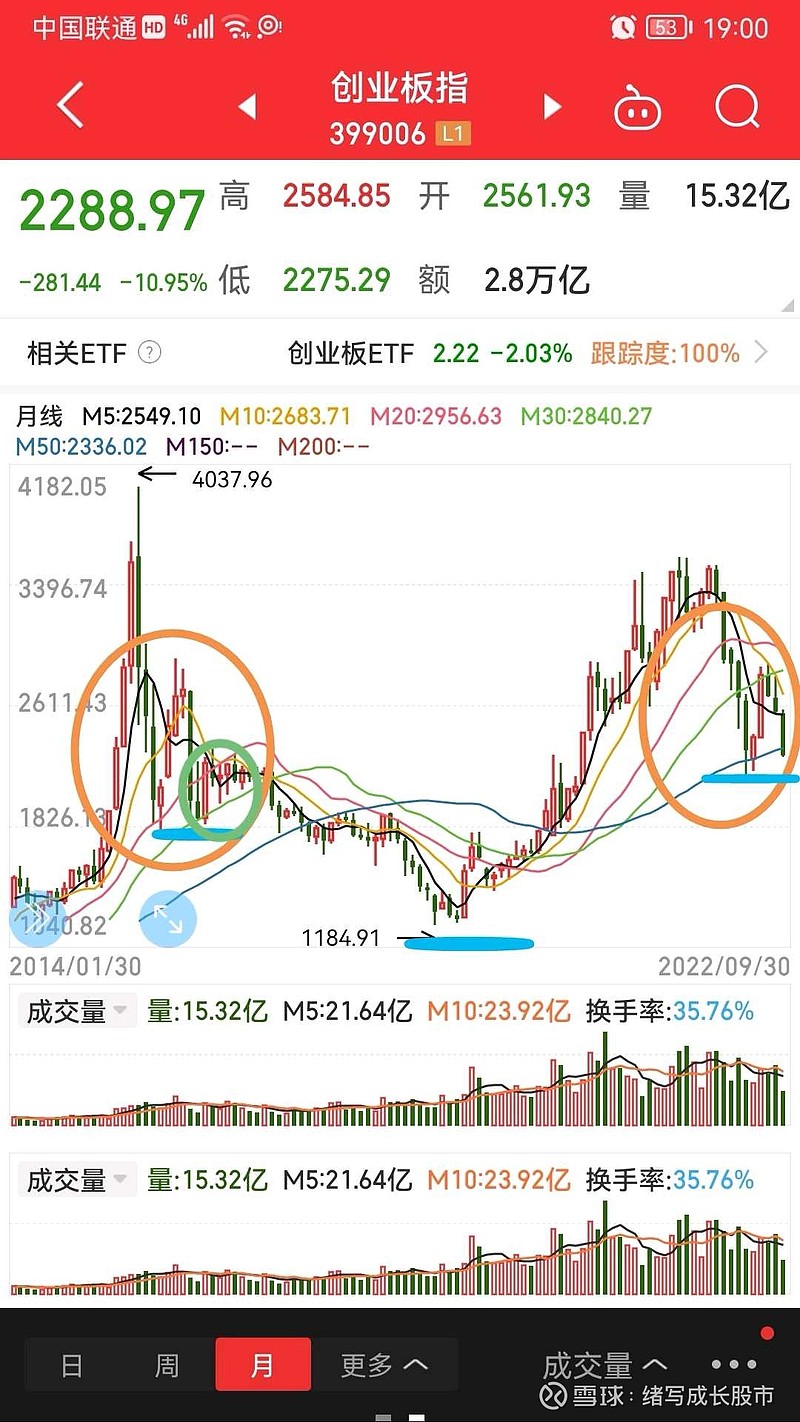Open search with the magnifier icon
This screenshot has height=1422, width=800.
click(x=738, y=106)
